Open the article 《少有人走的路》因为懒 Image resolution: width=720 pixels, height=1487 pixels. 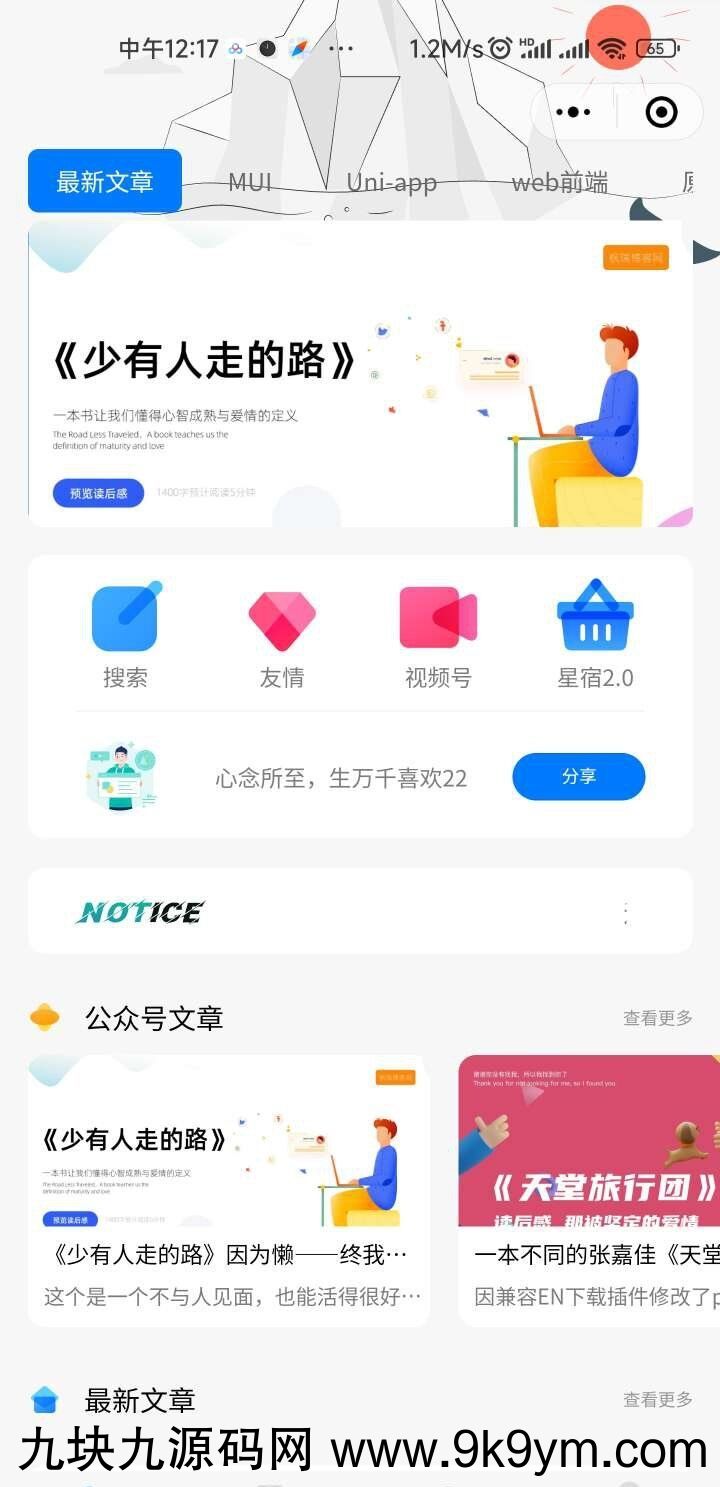(x=229, y=1190)
